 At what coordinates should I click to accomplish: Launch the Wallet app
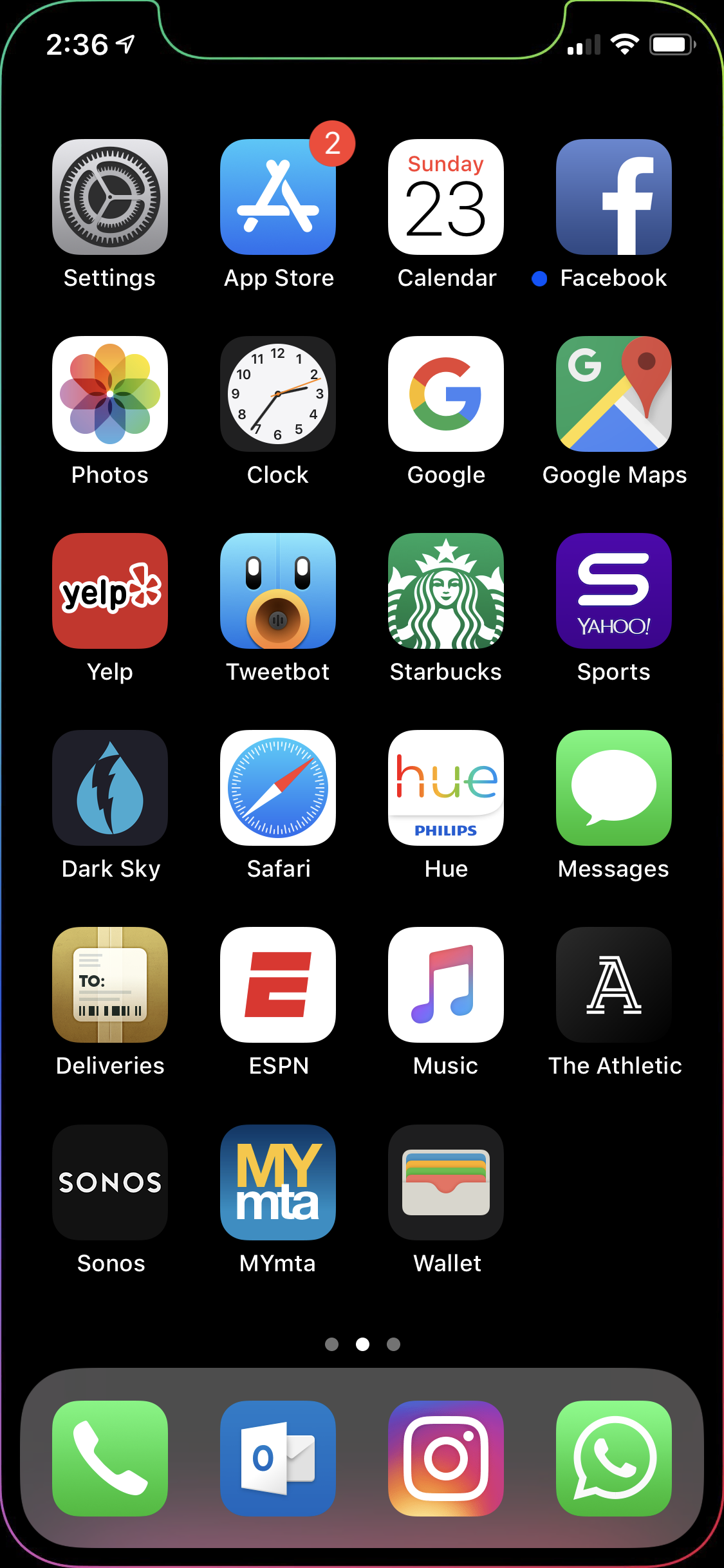click(446, 1182)
